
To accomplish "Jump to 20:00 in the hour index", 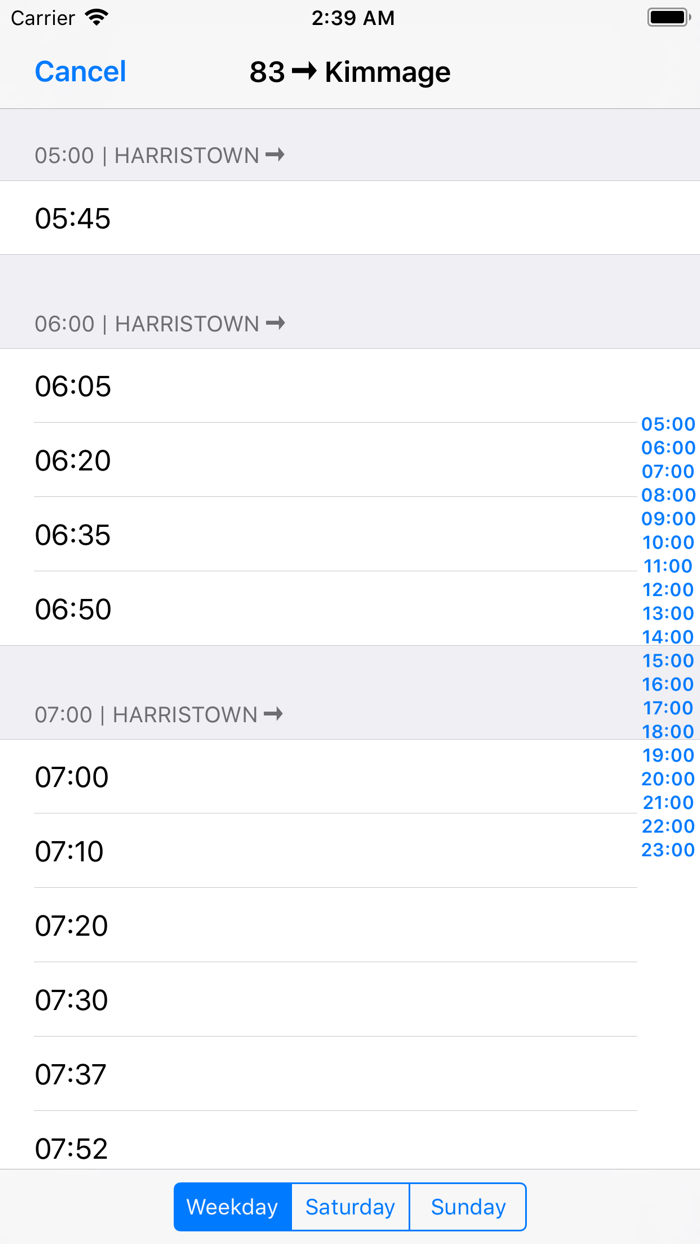I will pos(668,779).
